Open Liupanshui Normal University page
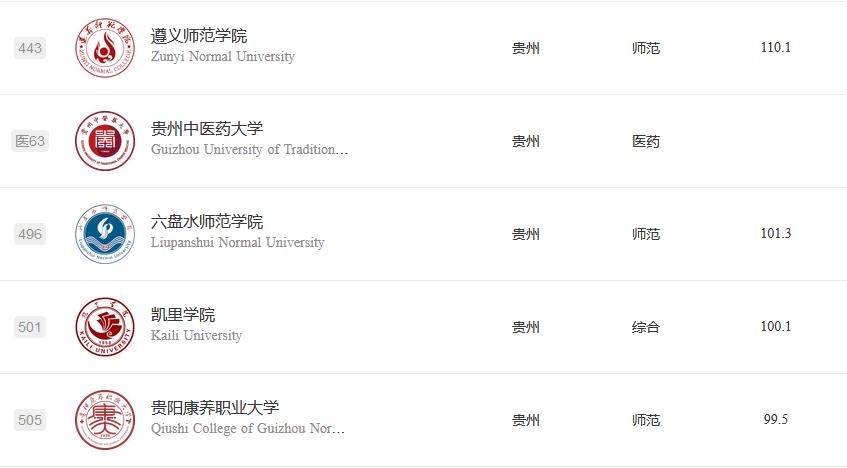 pos(207,222)
